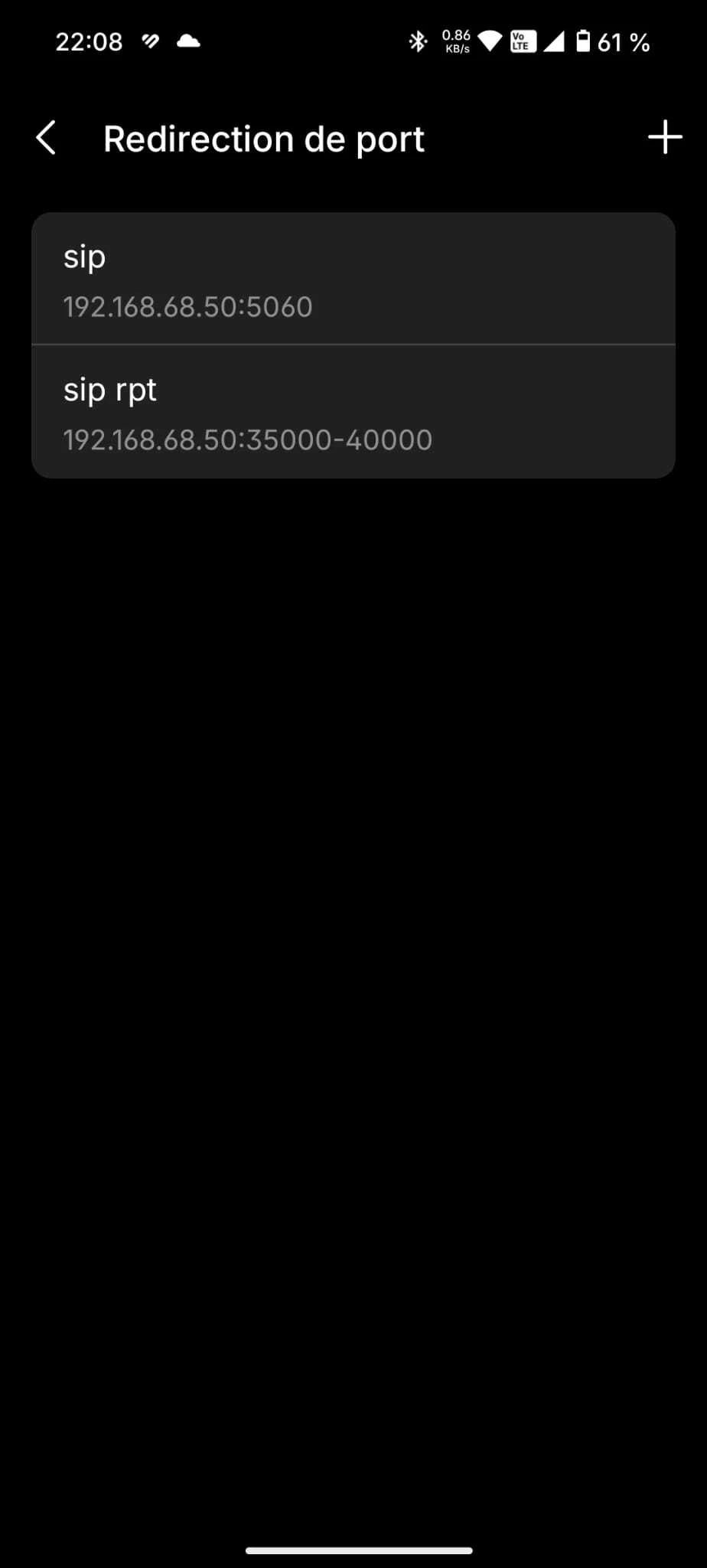Viewport: 707px width, 1568px height.
Task: Open the sip rule on port 5060
Action: pyautogui.click(x=353, y=279)
